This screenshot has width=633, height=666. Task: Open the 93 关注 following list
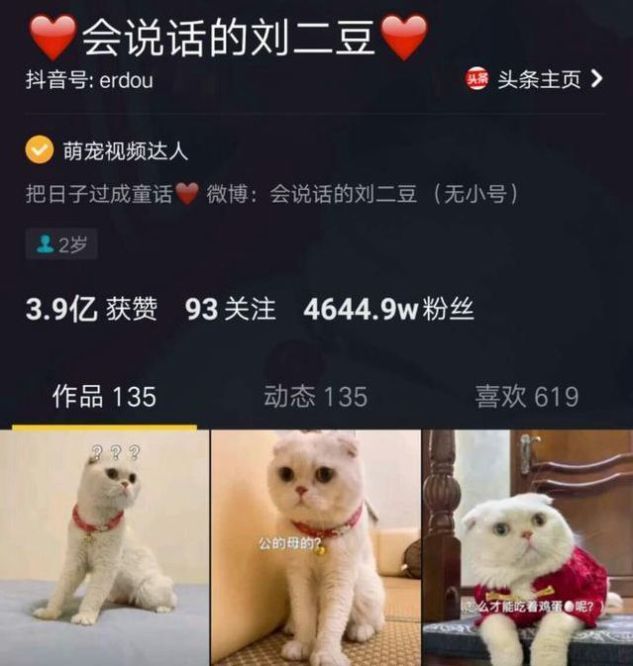click(x=230, y=310)
